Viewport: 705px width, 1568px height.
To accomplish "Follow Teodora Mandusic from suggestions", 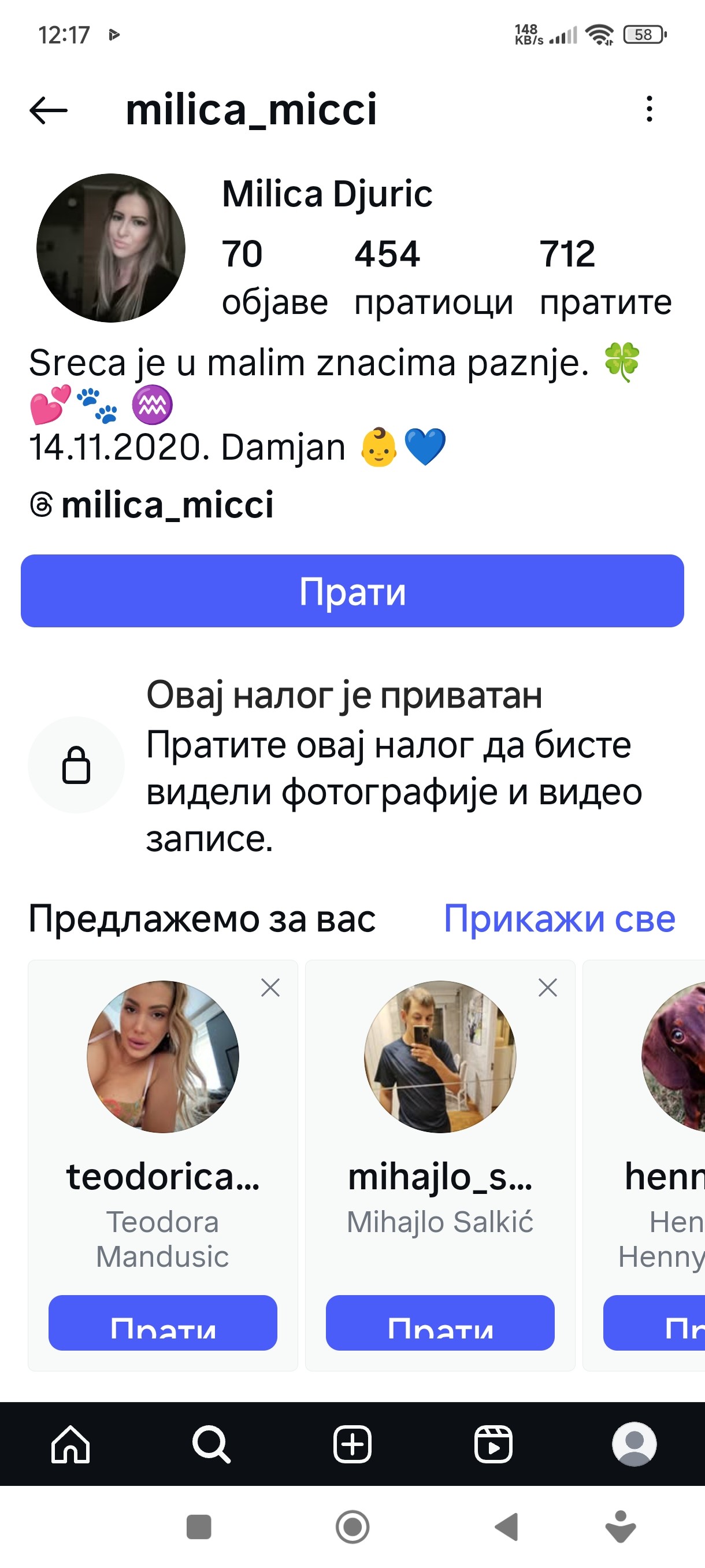I will click(x=162, y=1322).
